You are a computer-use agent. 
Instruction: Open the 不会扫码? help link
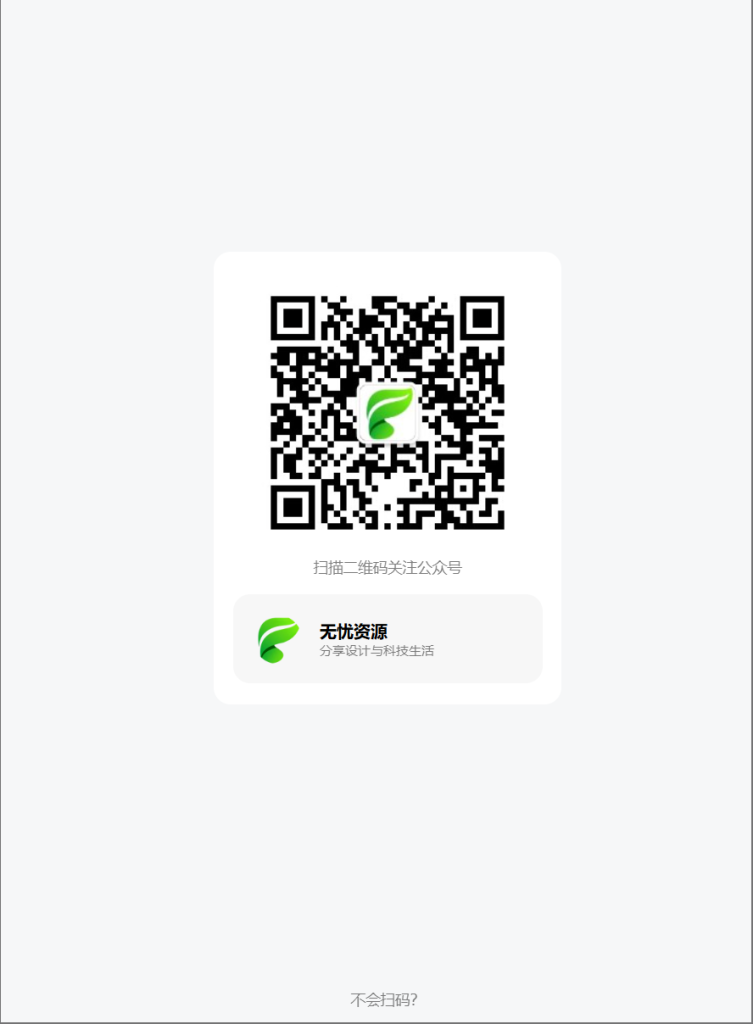click(x=385, y=998)
